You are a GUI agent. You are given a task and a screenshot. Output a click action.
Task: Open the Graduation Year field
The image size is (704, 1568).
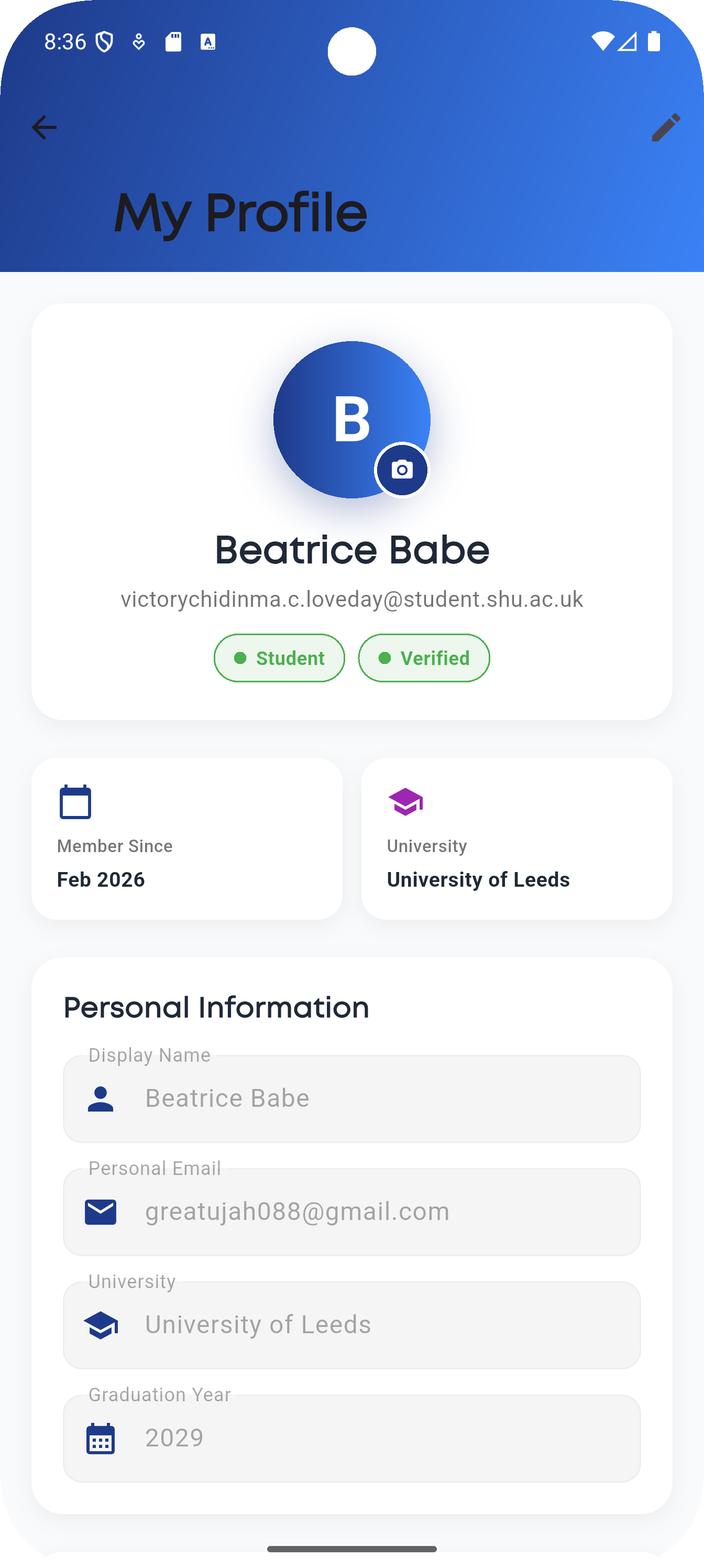[351, 1439]
